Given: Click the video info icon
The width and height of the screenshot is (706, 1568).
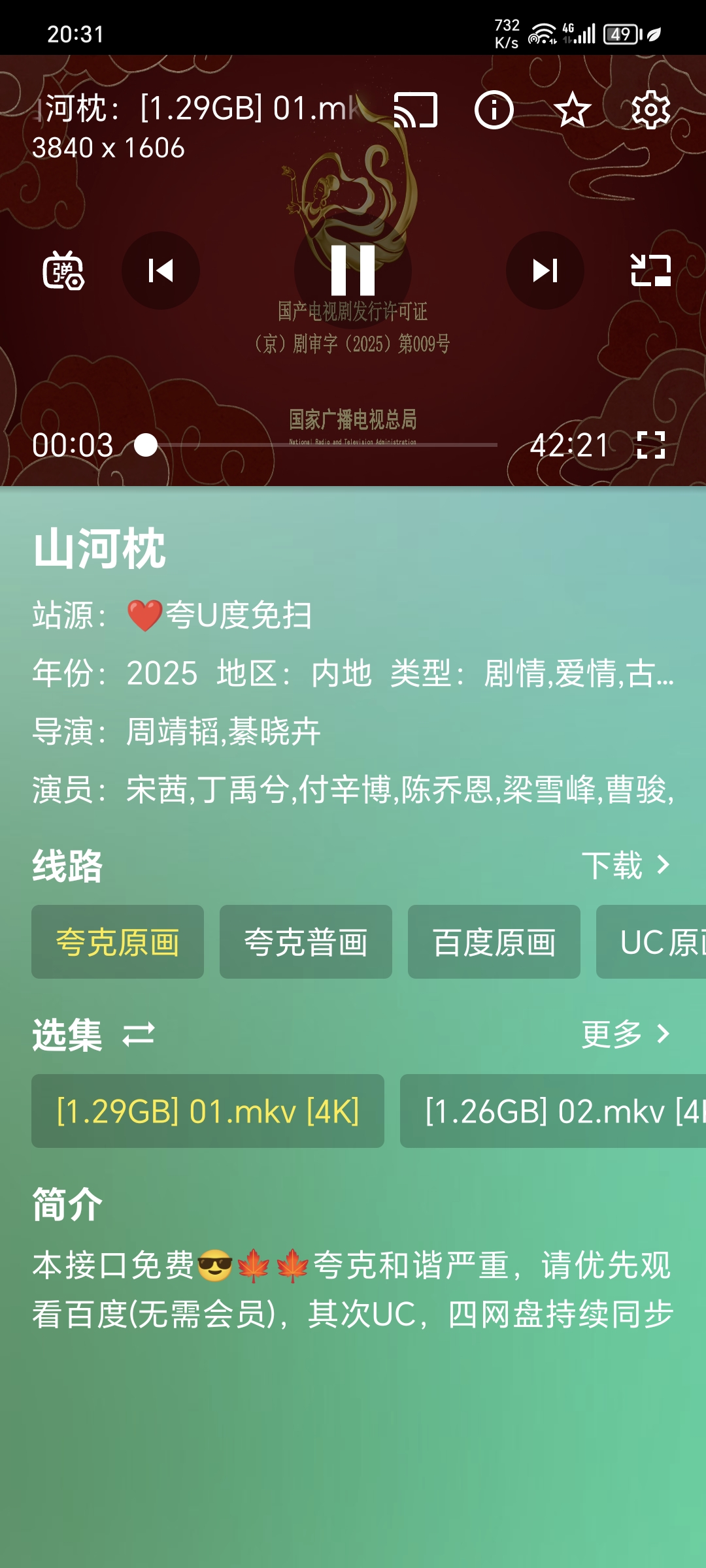Looking at the screenshot, I should point(494,111).
